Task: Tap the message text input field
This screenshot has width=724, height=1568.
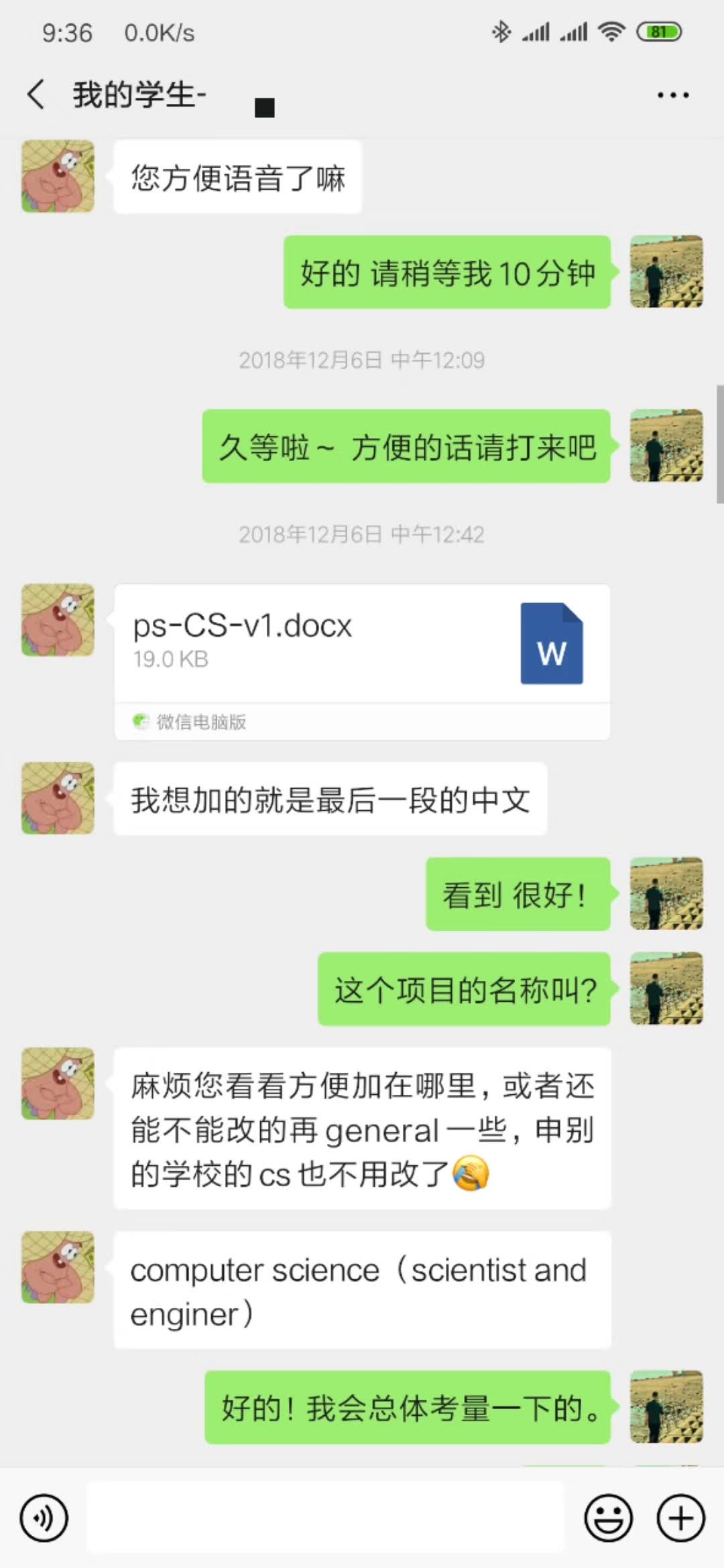Action: click(326, 1517)
